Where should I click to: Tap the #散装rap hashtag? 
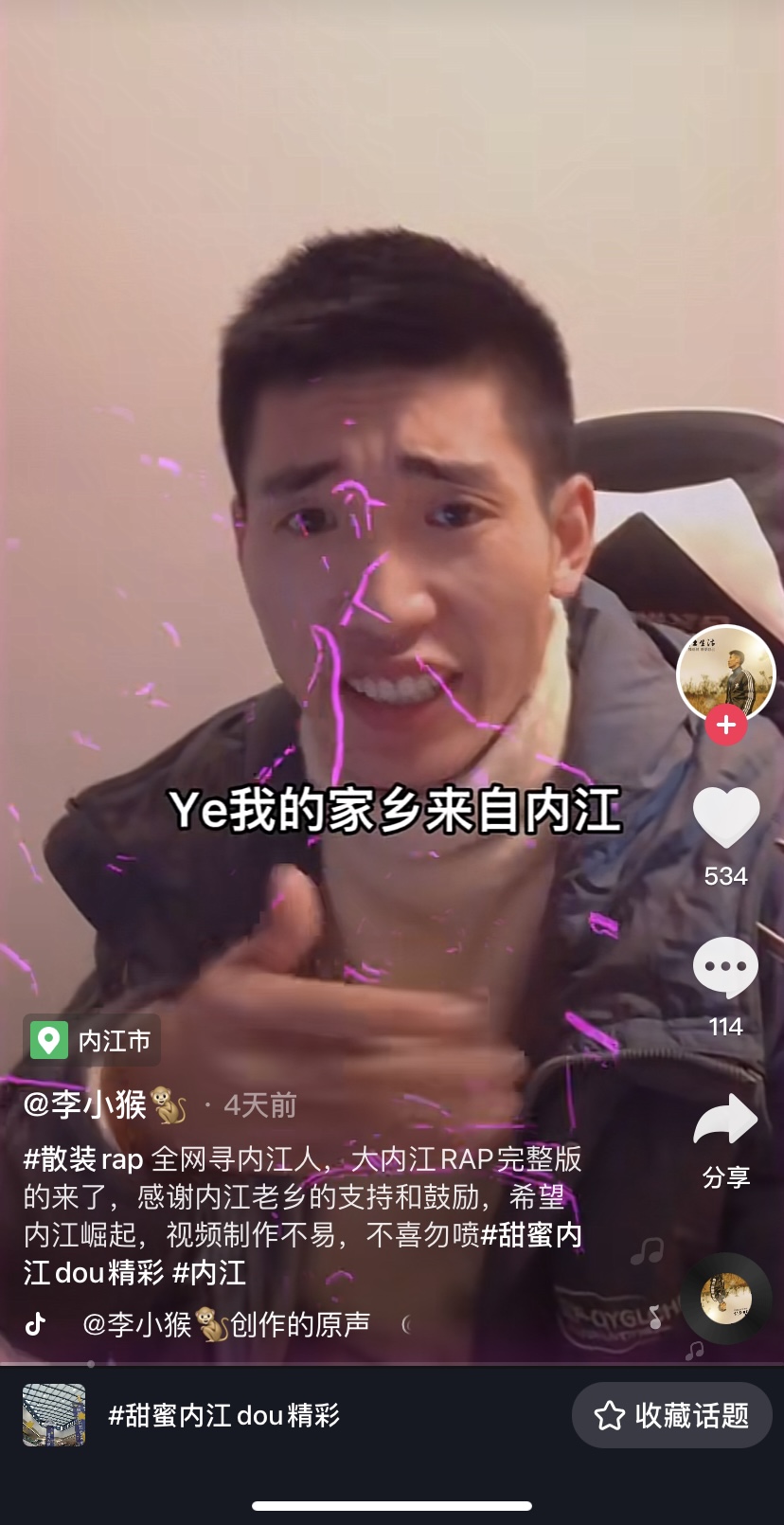point(83,1159)
